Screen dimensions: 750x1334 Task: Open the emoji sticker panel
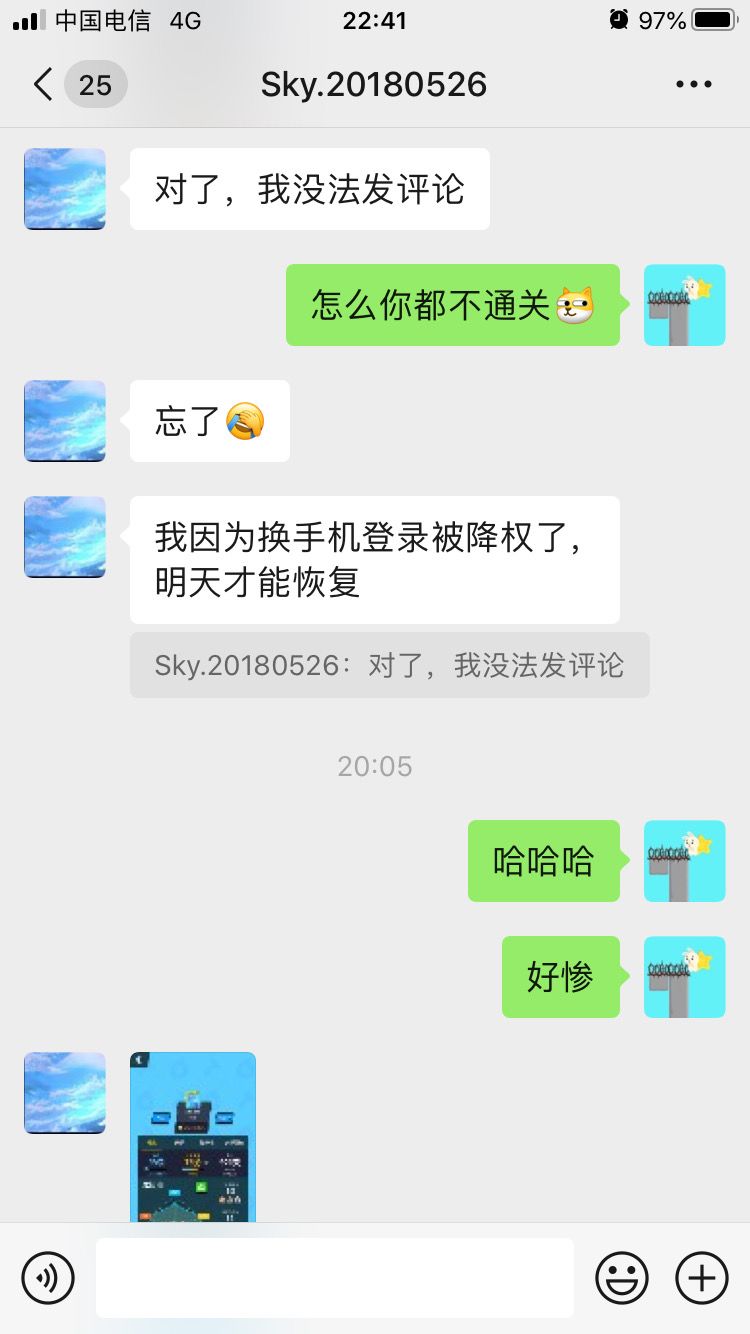621,1277
